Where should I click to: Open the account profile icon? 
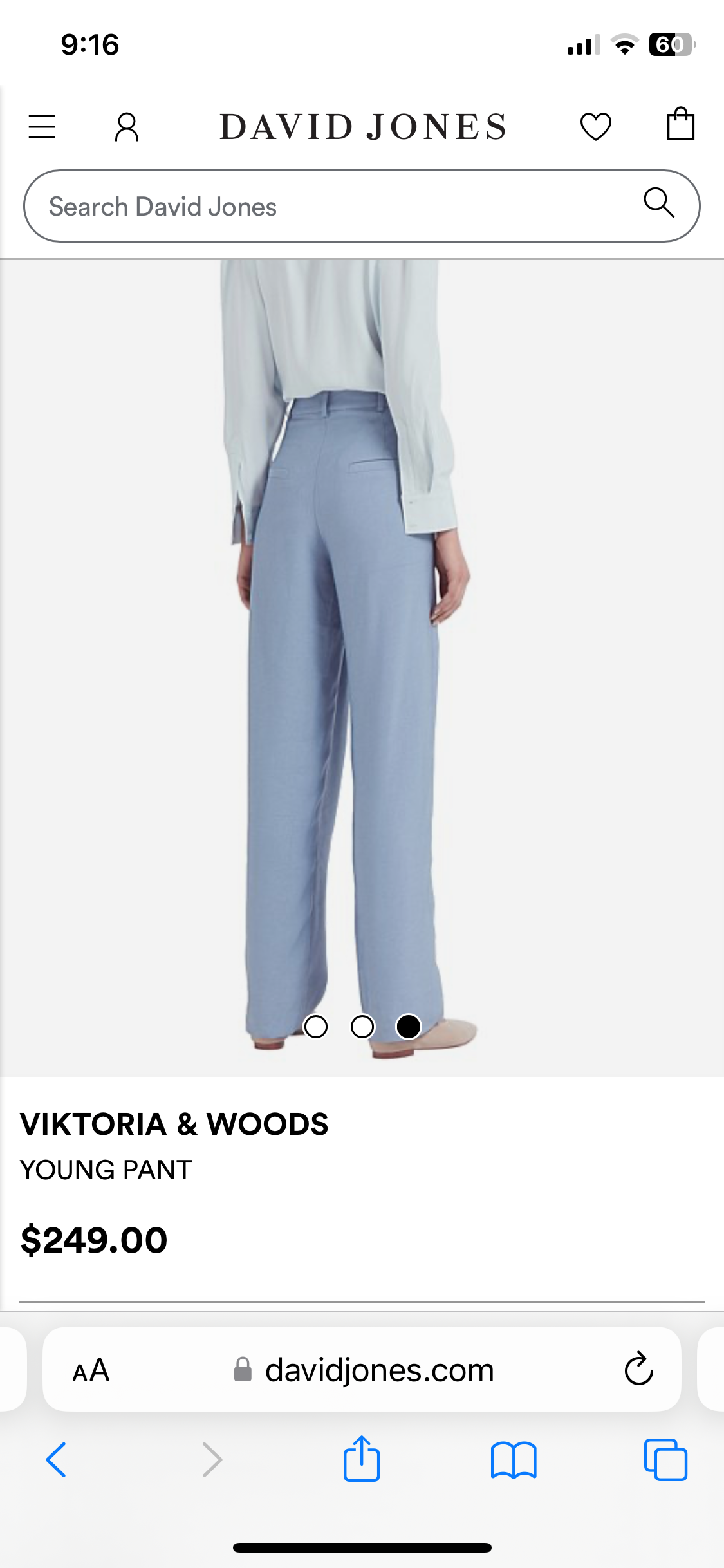click(127, 127)
